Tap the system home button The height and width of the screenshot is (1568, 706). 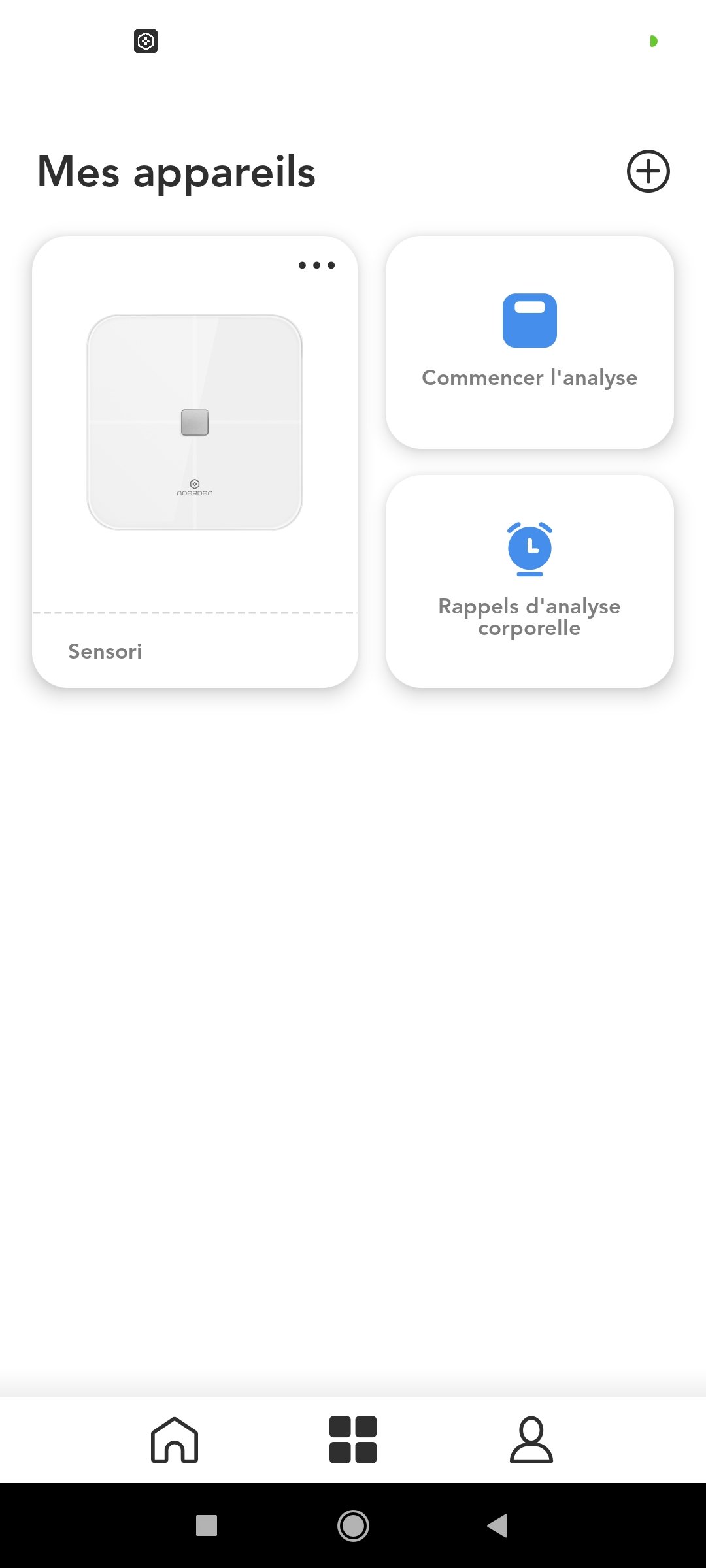(353, 1526)
